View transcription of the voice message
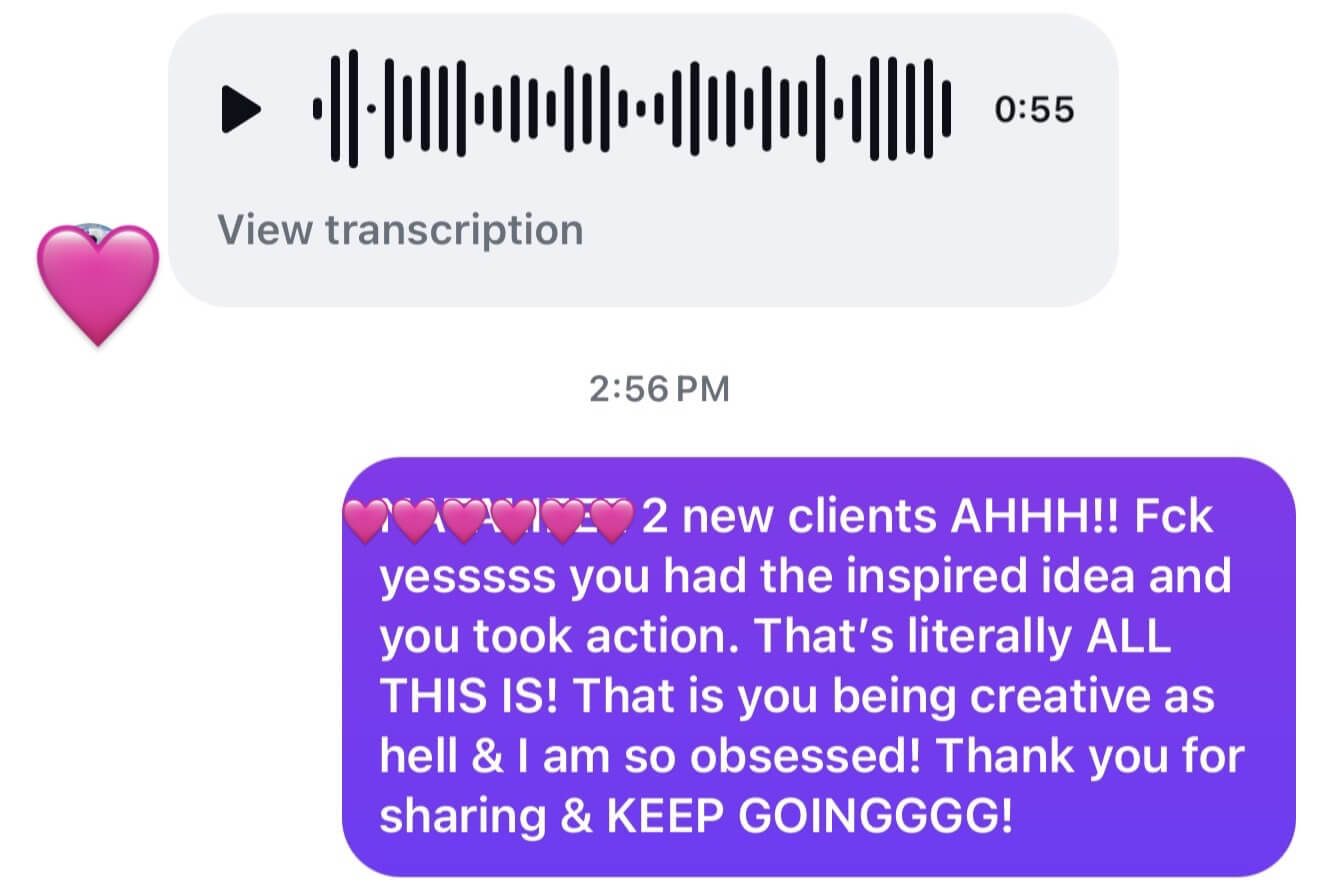1320x893 pixels. [x=400, y=230]
